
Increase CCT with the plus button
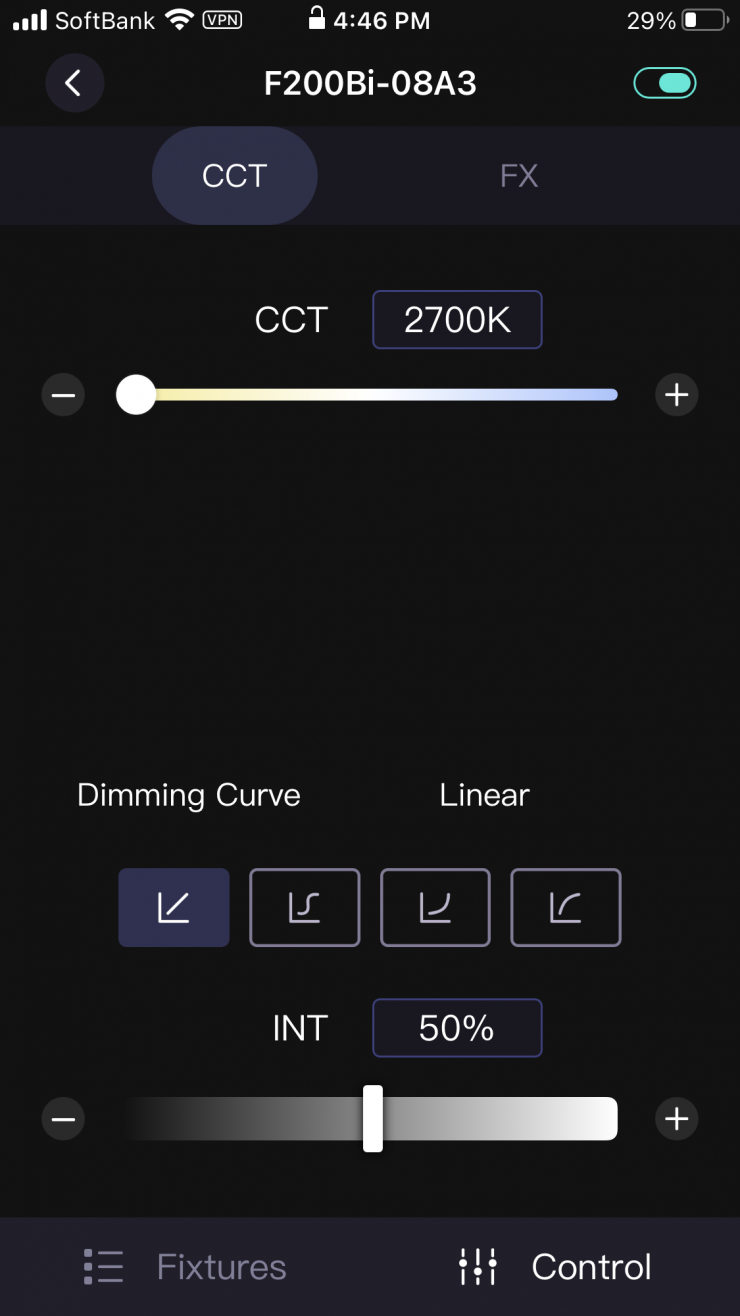click(677, 395)
